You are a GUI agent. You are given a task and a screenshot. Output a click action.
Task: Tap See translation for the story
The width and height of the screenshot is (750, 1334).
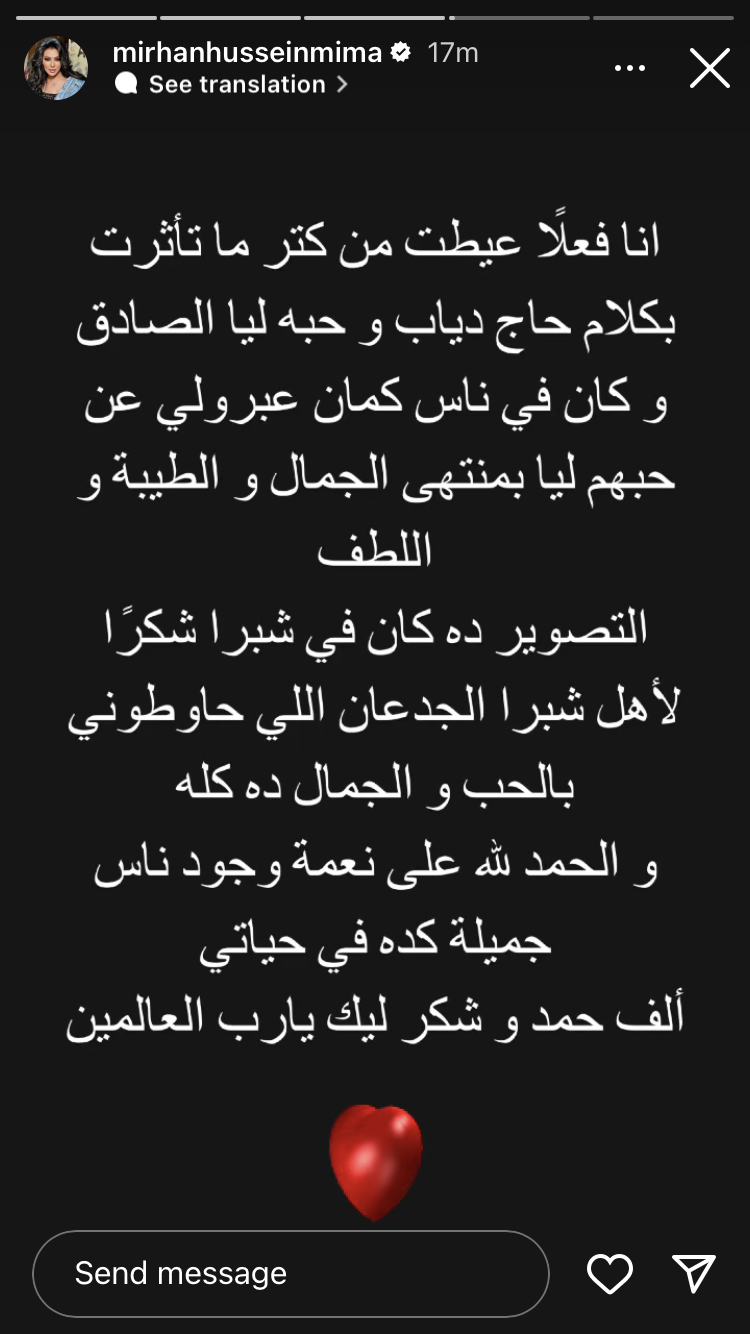pyautogui.click(x=237, y=85)
